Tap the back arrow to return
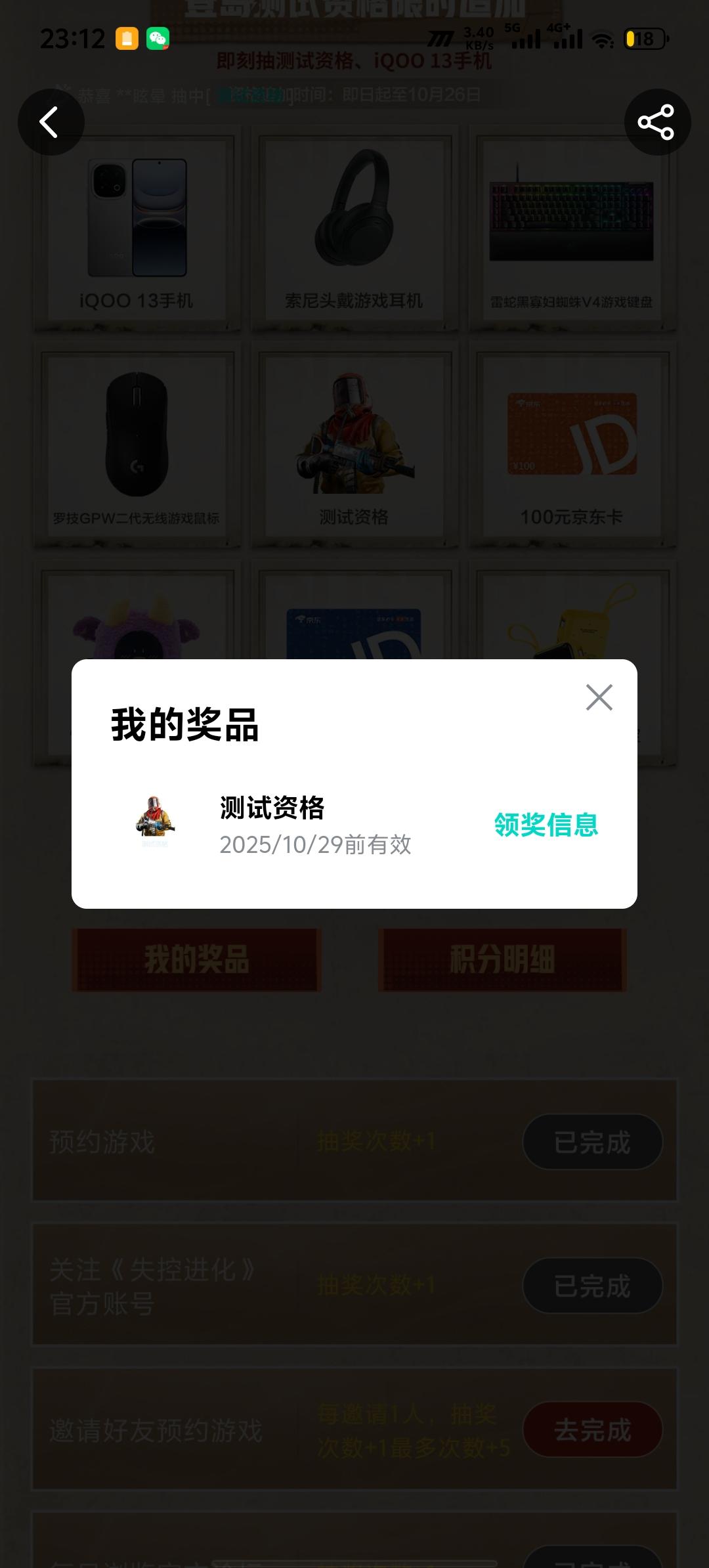The height and width of the screenshot is (1568, 709). (50, 122)
